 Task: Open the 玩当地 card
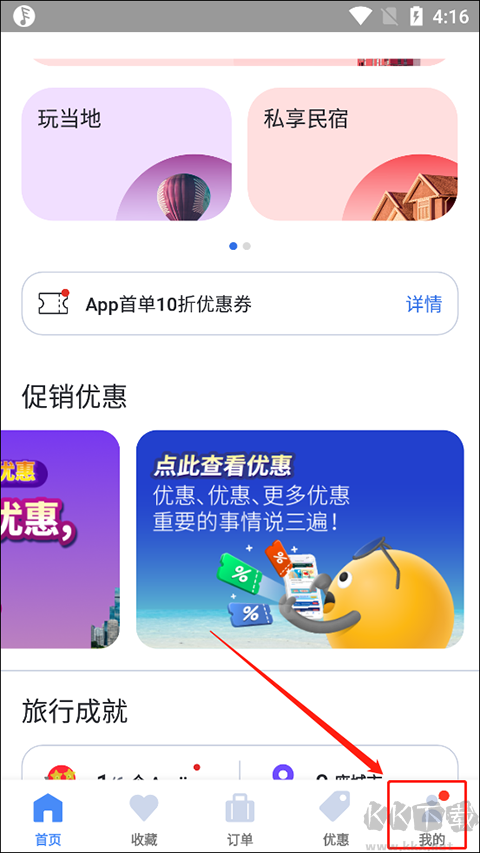coord(126,154)
